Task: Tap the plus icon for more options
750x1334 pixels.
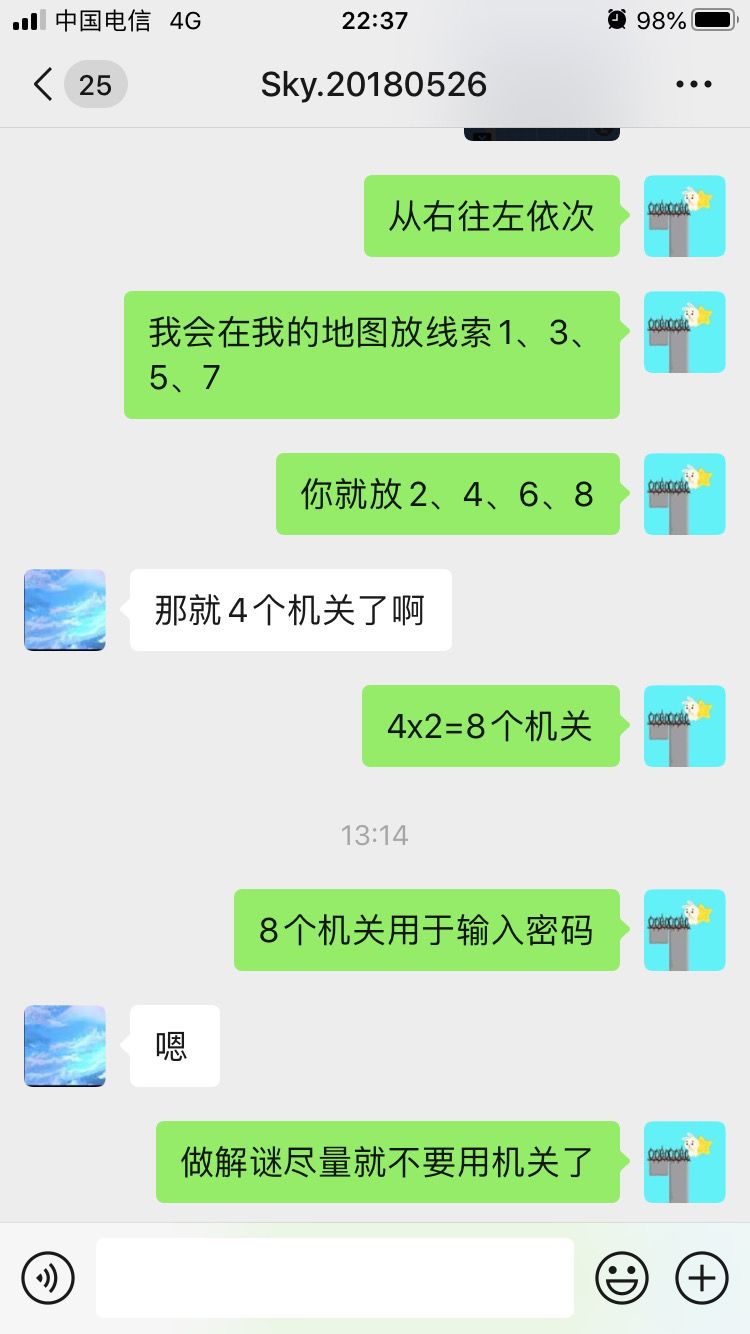Action: (701, 1277)
